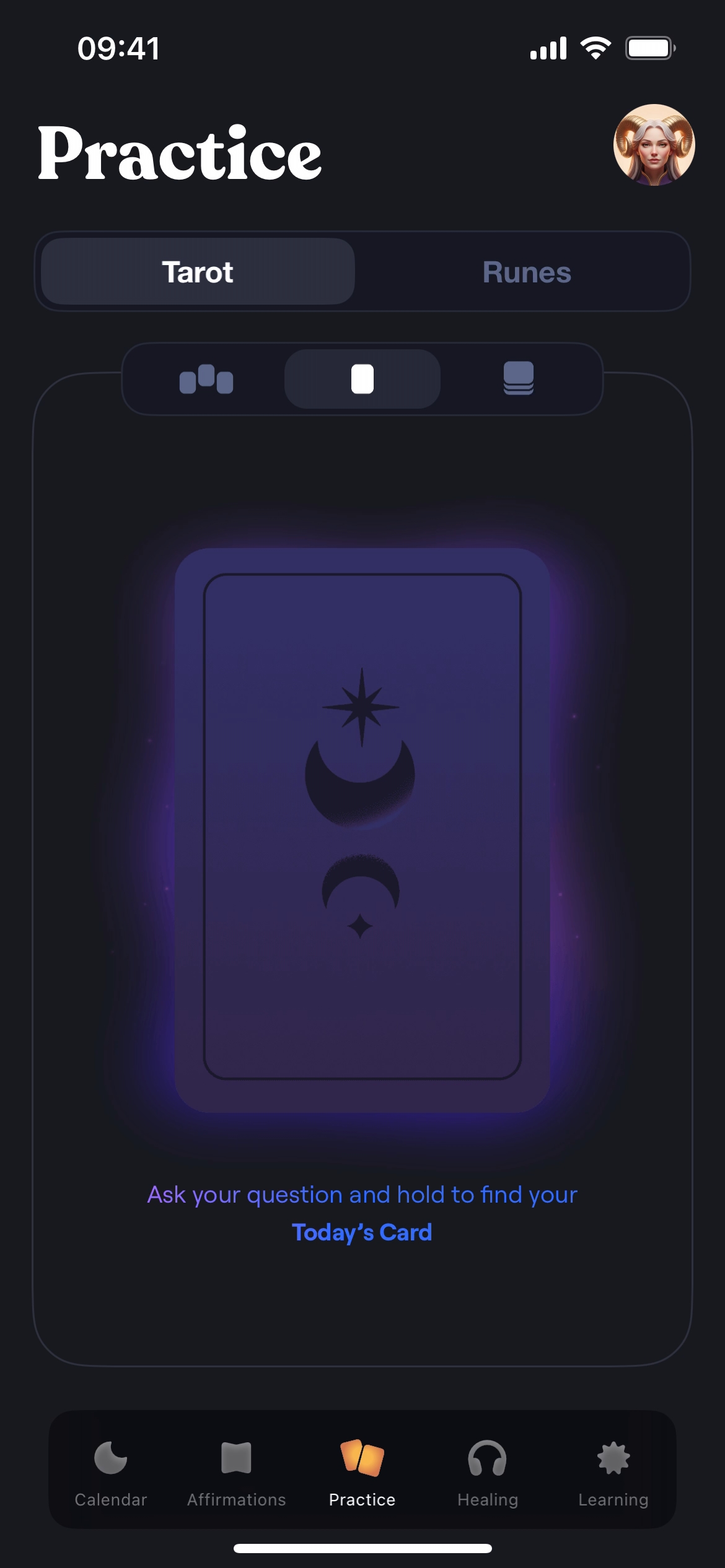Select the single card mode icon
Viewport: 725px width, 1568px height.
362,379
